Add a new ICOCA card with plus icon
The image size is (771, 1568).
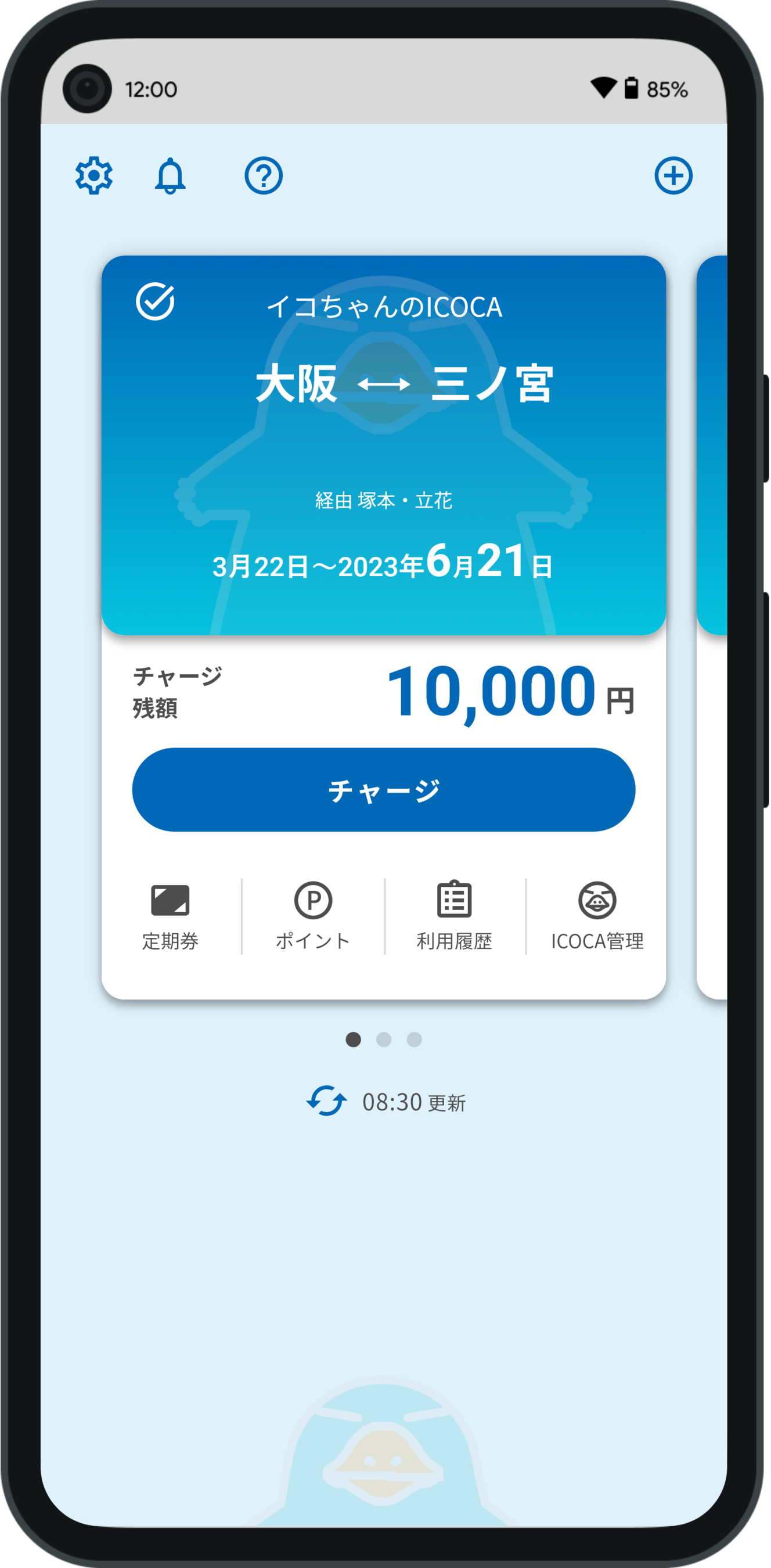point(674,176)
